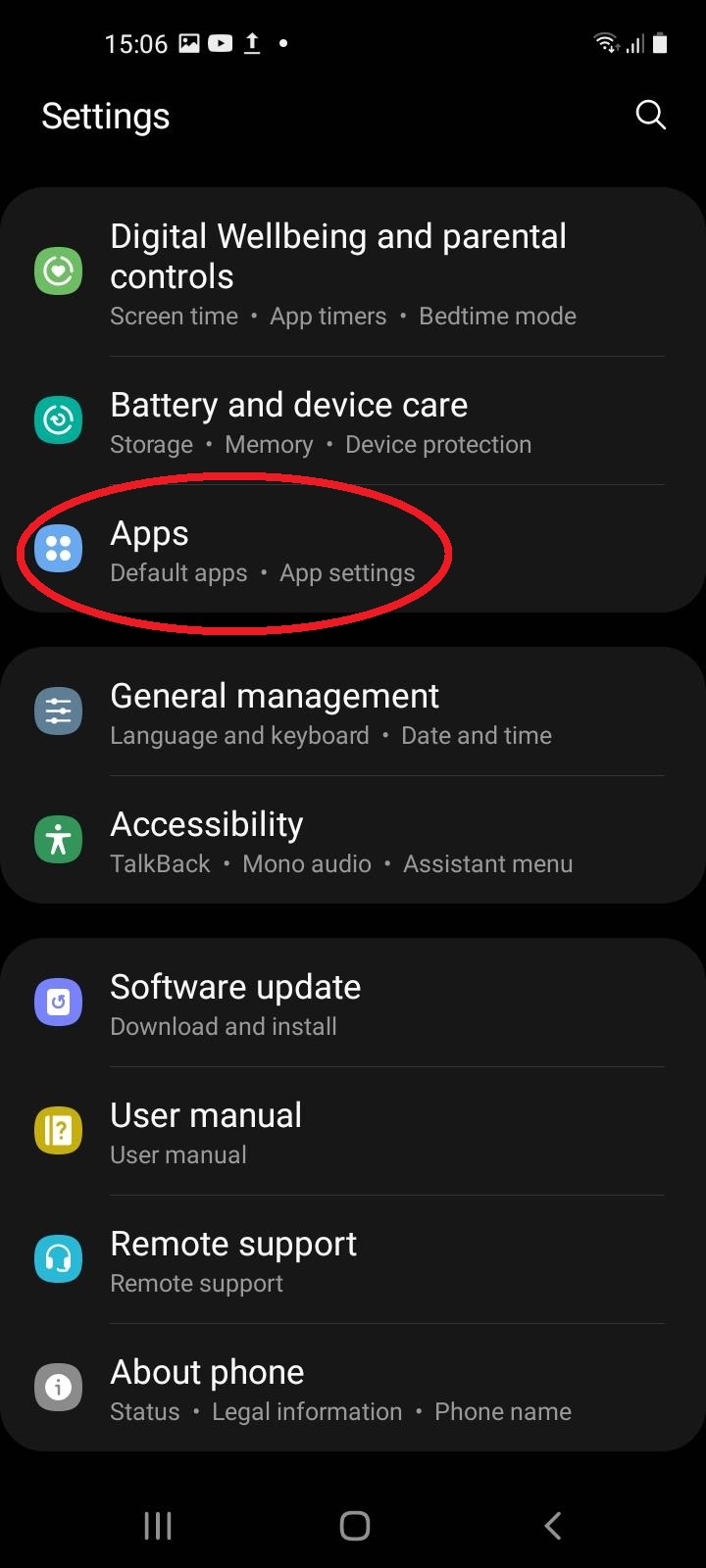Viewport: 706px width, 1568px height.
Task: Select the Accessibility person icon
Action: click(x=58, y=839)
